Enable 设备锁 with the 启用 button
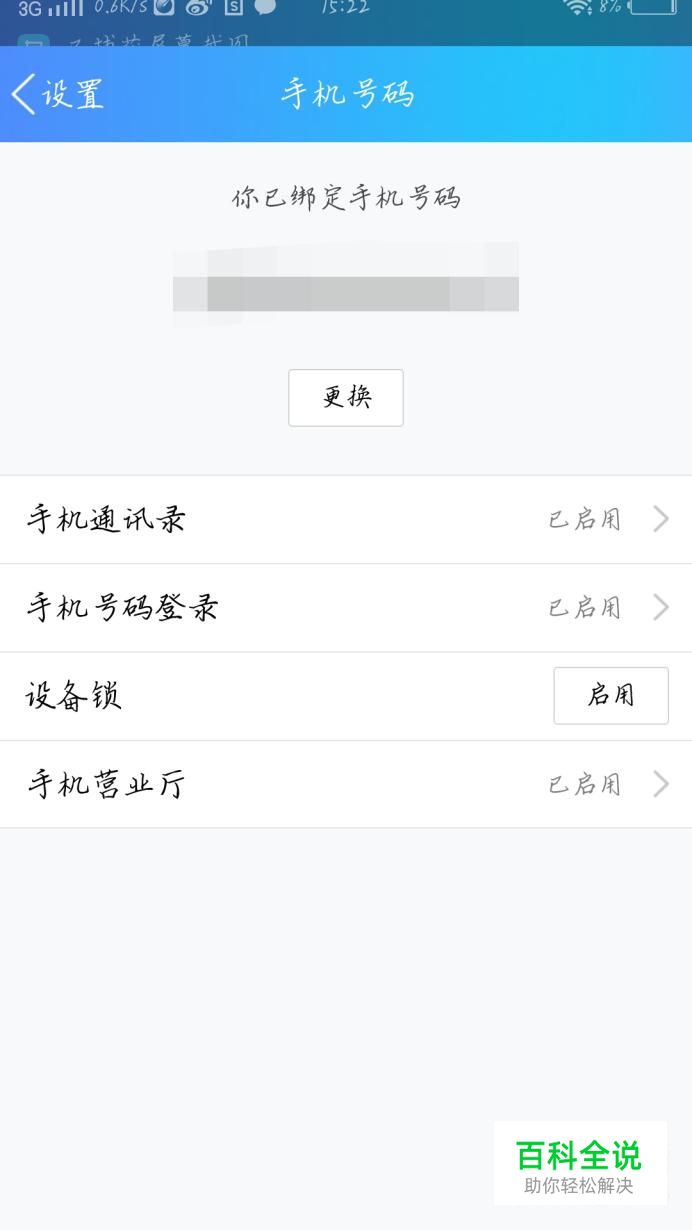Viewport: 692px width, 1230px height. (611, 696)
